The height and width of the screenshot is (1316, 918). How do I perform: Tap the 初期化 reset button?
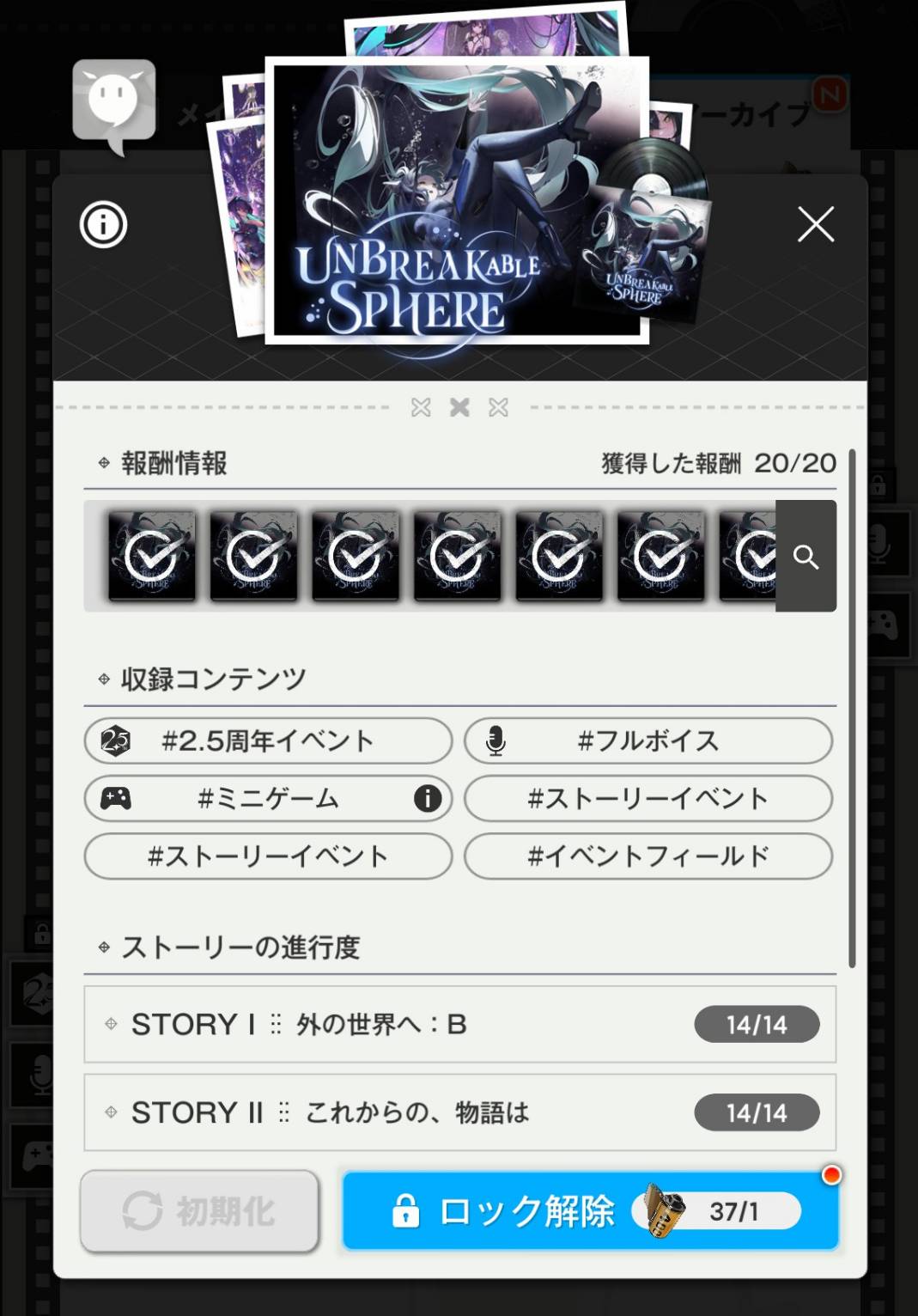pyautogui.click(x=199, y=1211)
